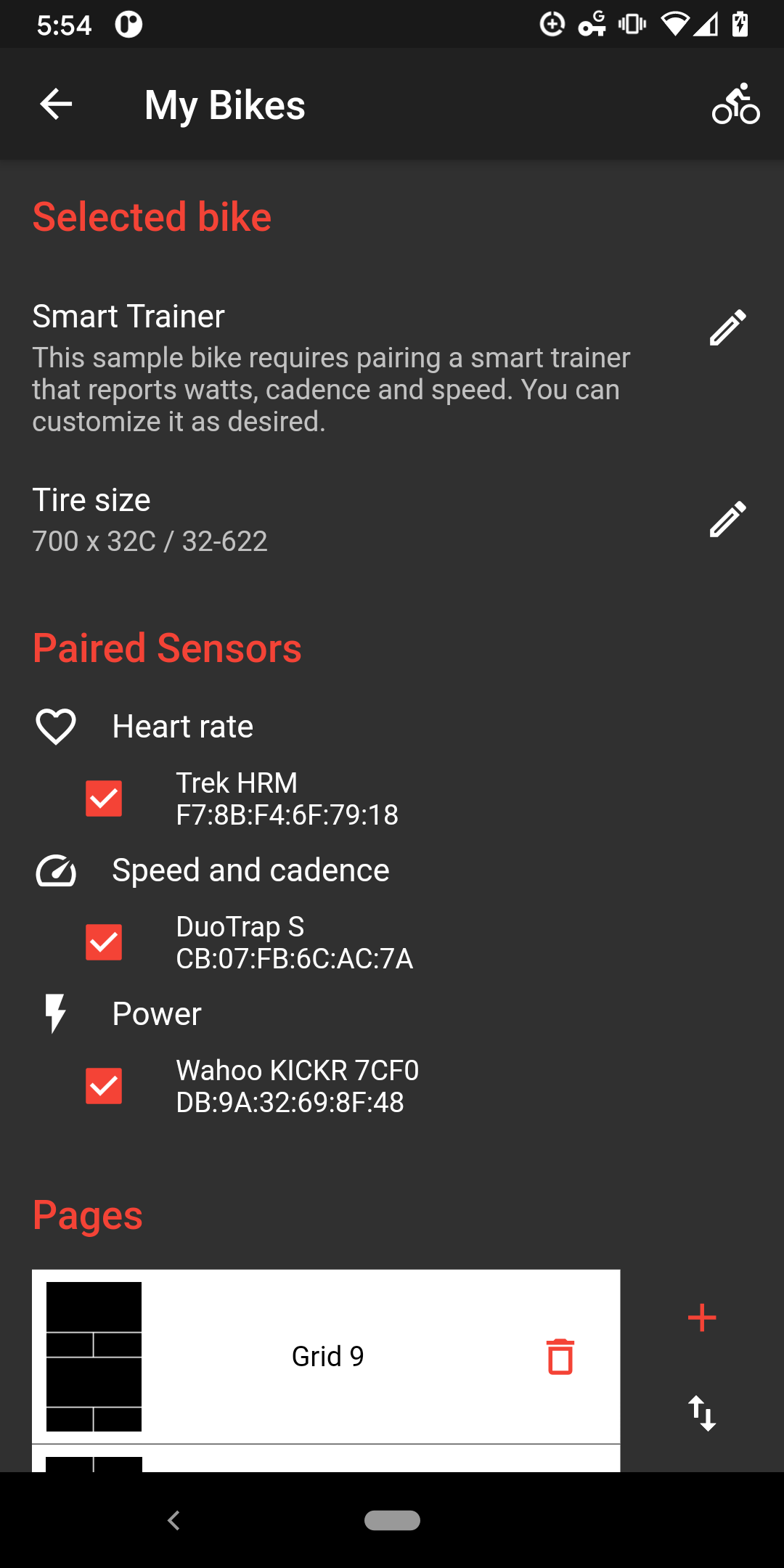Image resolution: width=784 pixels, height=1568 pixels.
Task: Edit the Smart Trainer bike details
Action: pos(727,327)
